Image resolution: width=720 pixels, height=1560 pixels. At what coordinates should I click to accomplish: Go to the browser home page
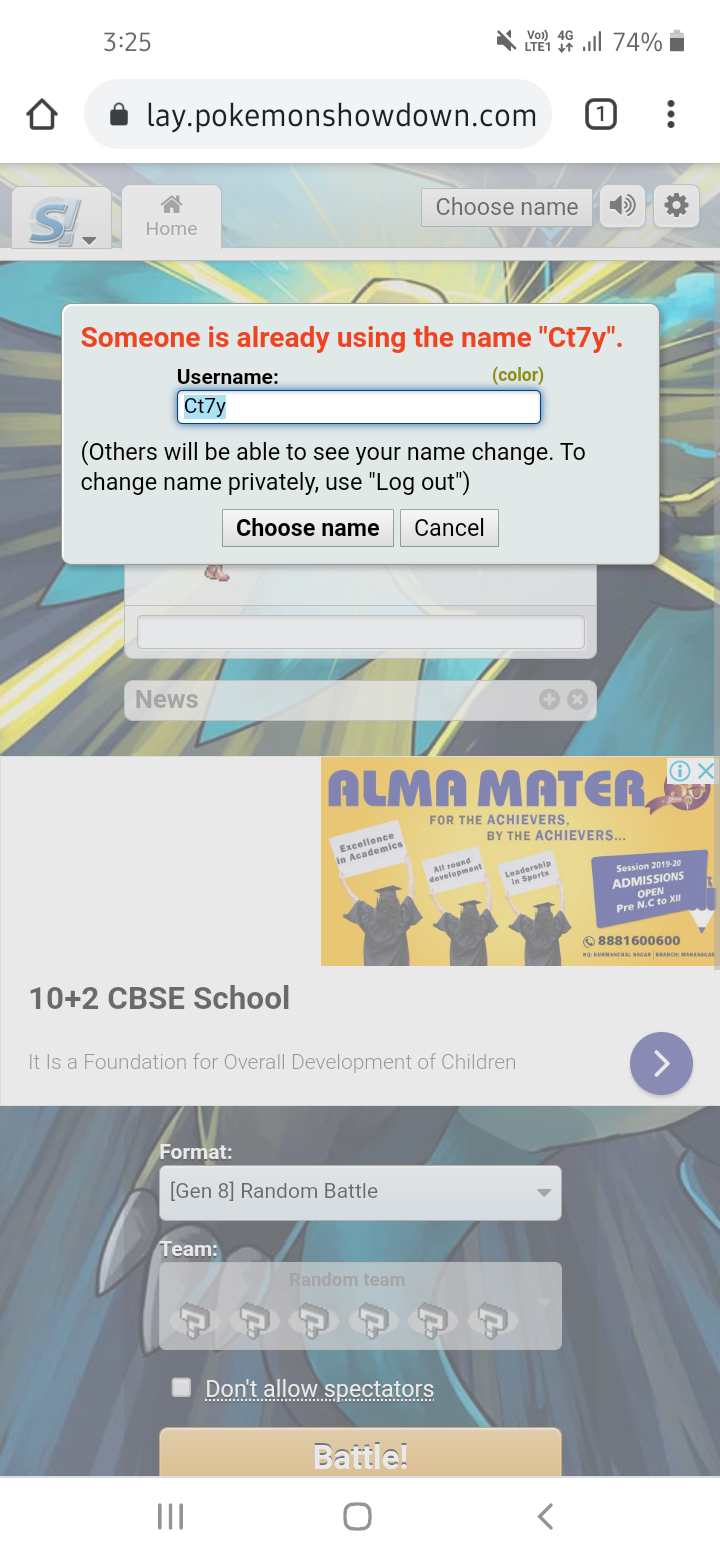tap(42, 115)
